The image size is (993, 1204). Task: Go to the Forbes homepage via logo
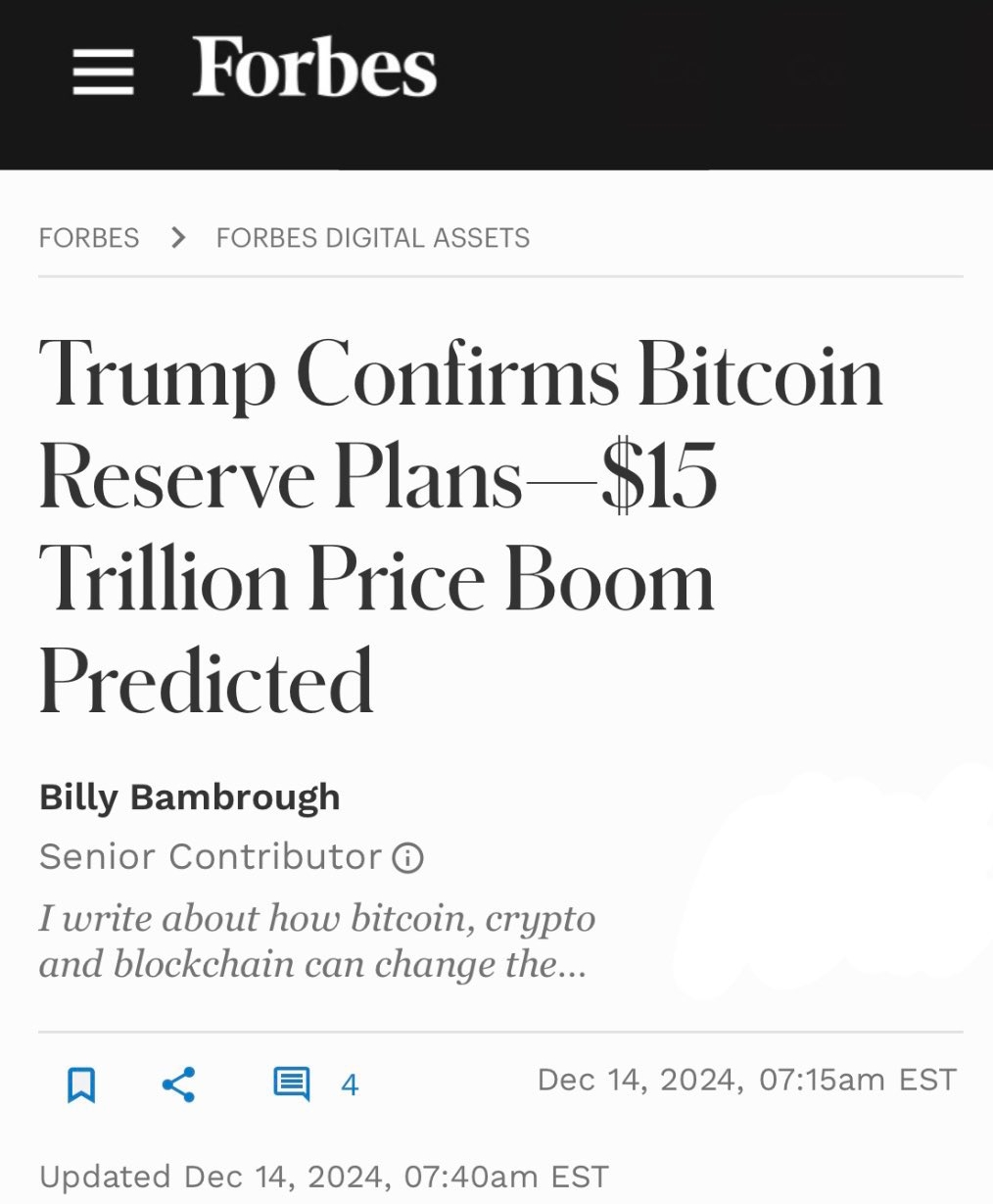[314, 68]
